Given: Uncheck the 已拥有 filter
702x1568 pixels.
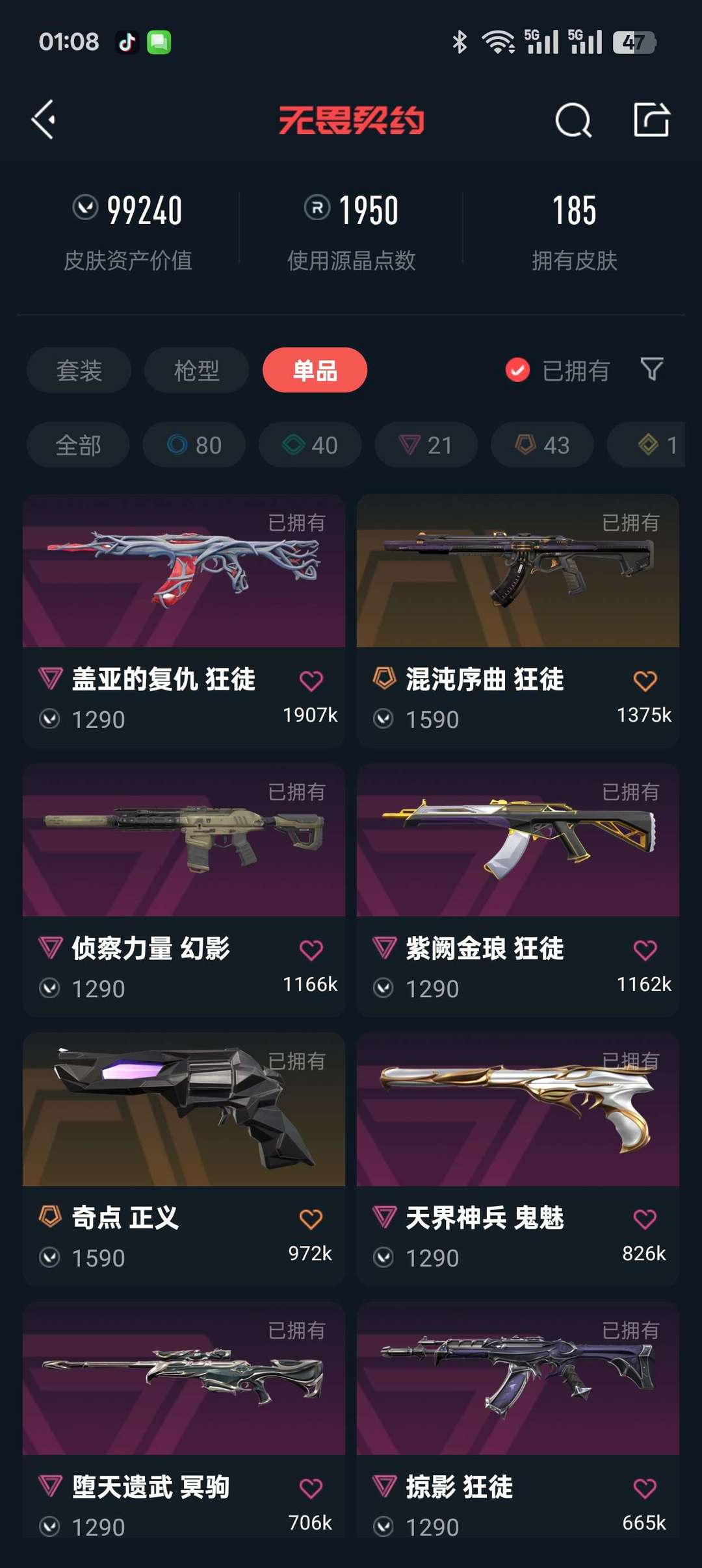Looking at the screenshot, I should point(557,370).
